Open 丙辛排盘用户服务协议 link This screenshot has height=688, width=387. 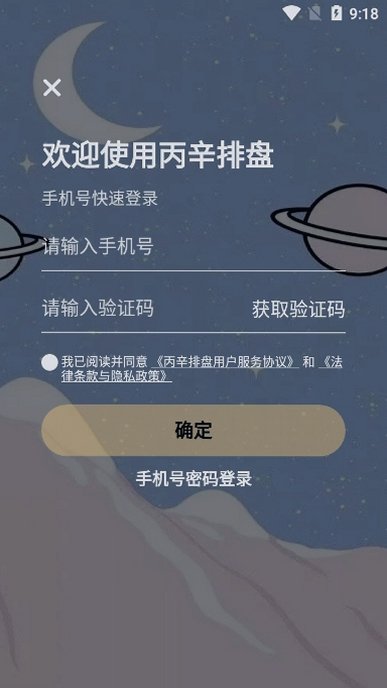(225, 362)
